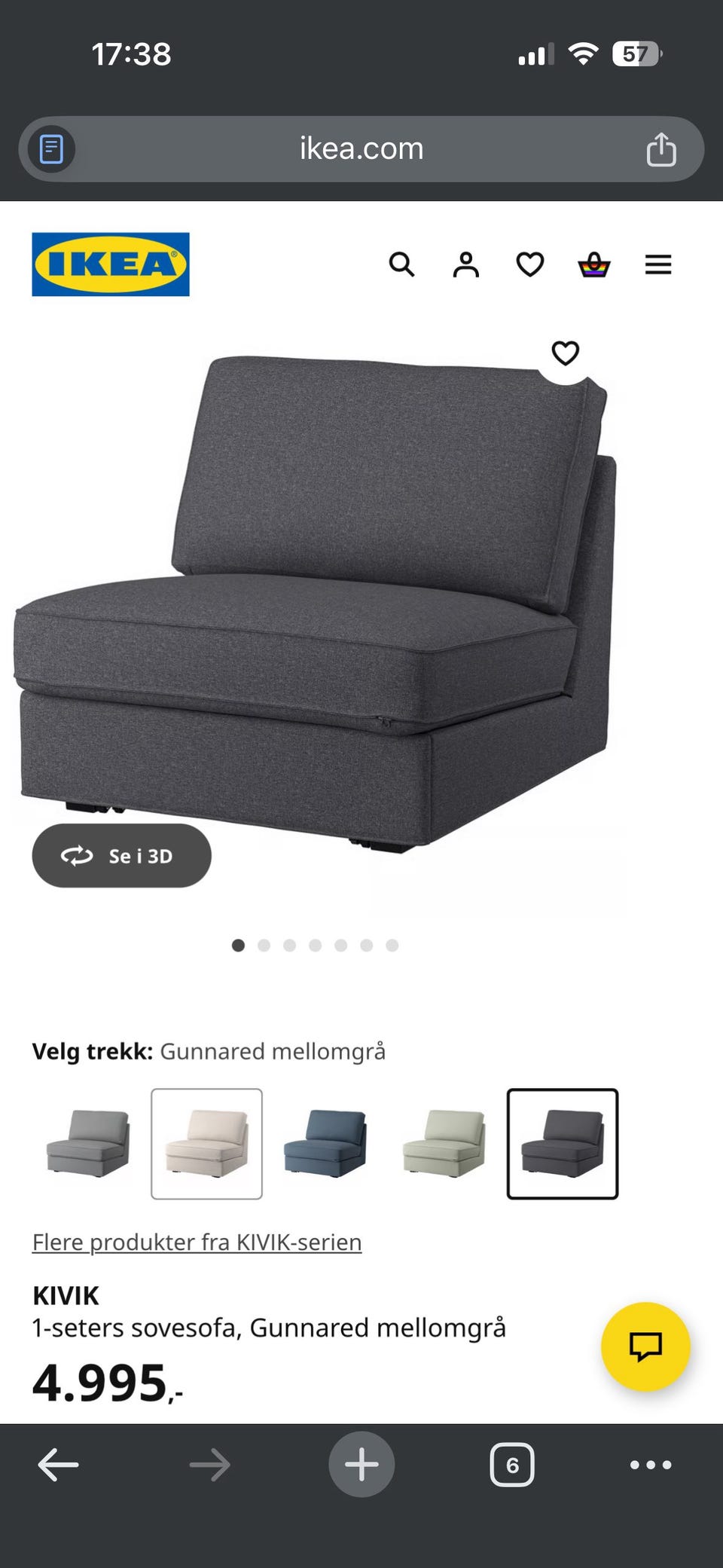Open the shopping basket
Viewport: 723px width, 1568px height.
(593, 264)
